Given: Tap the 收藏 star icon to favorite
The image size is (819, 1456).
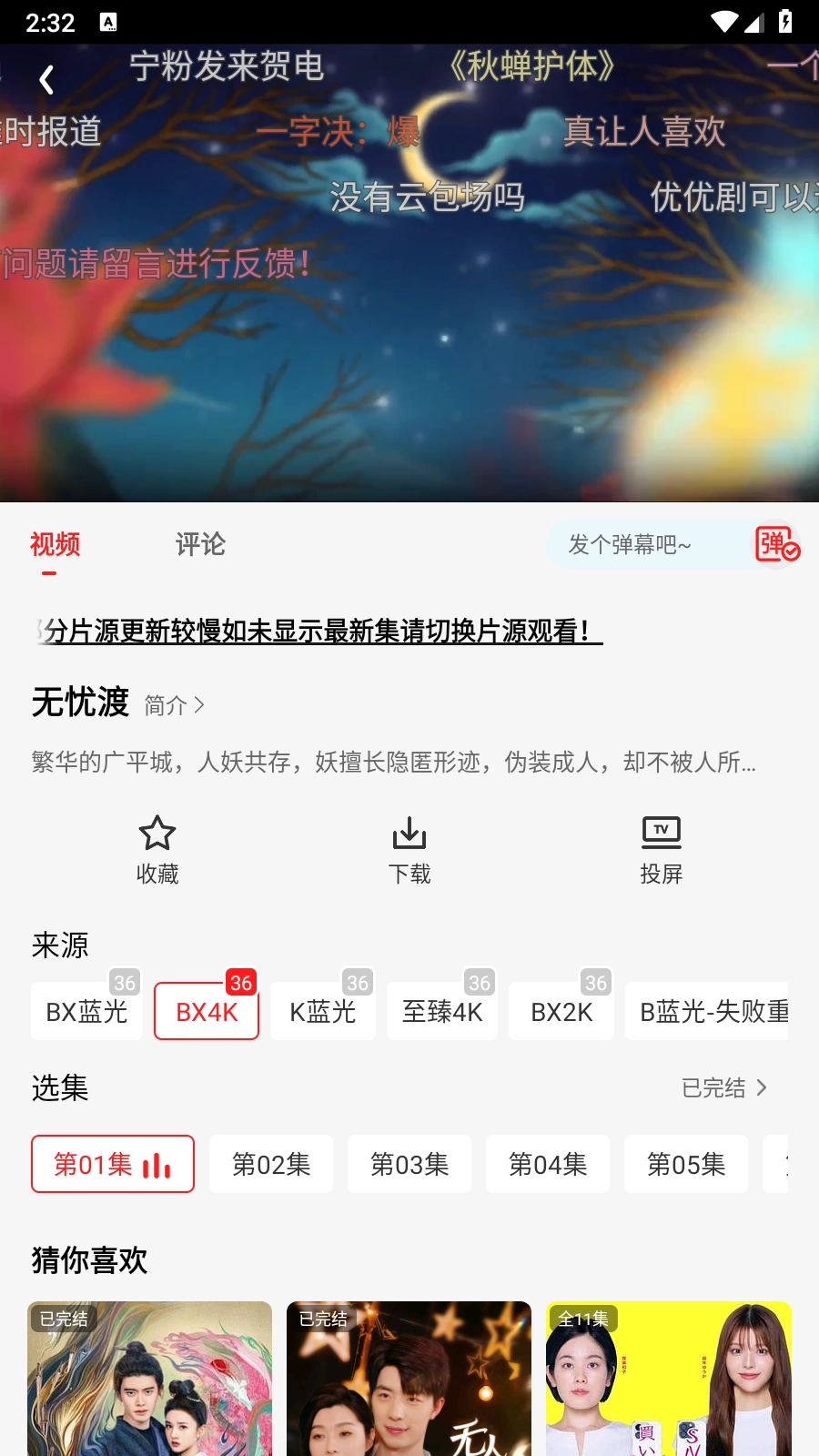Looking at the screenshot, I should point(157,833).
